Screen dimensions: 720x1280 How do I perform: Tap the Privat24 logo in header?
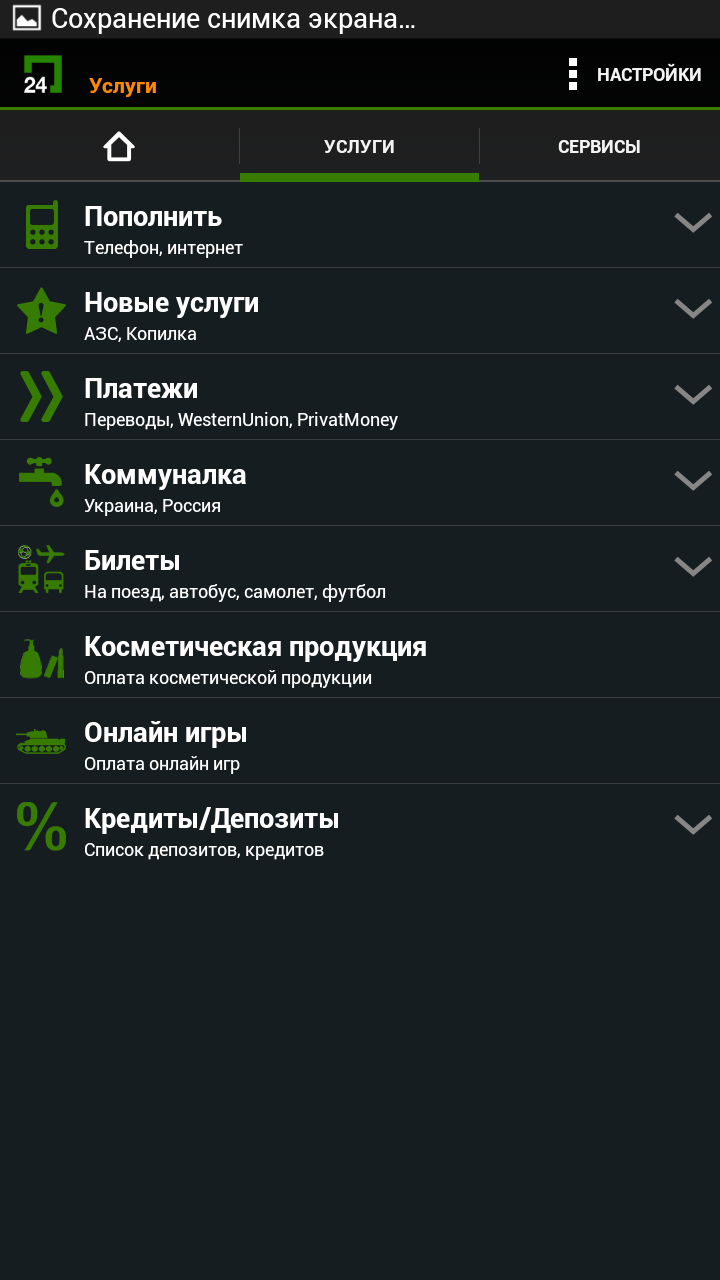(x=43, y=75)
